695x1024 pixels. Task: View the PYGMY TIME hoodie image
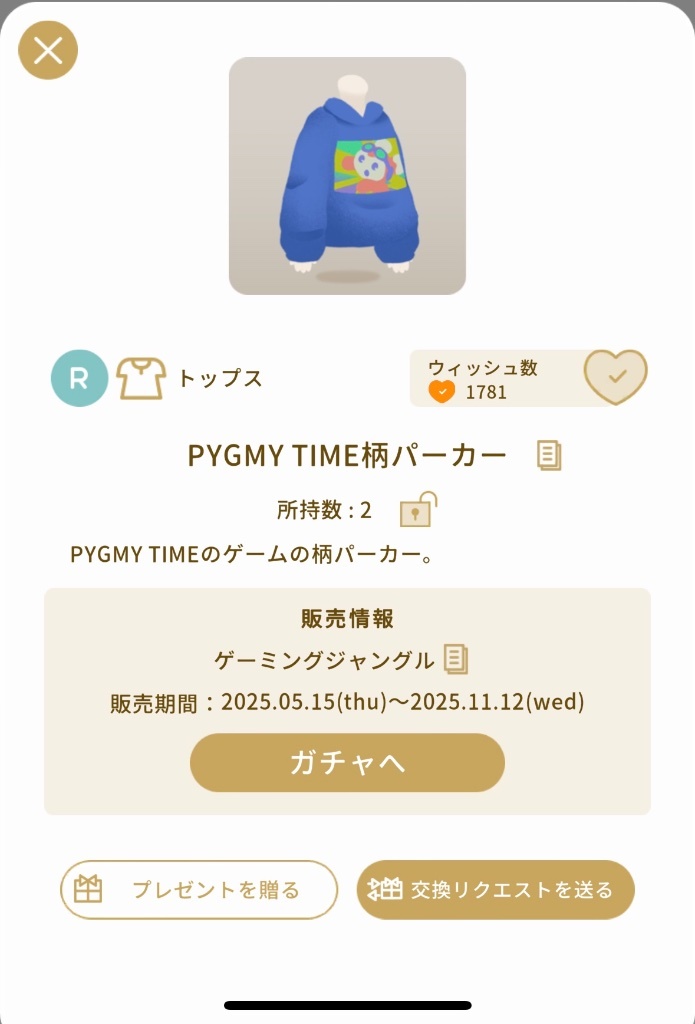point(347,176)
